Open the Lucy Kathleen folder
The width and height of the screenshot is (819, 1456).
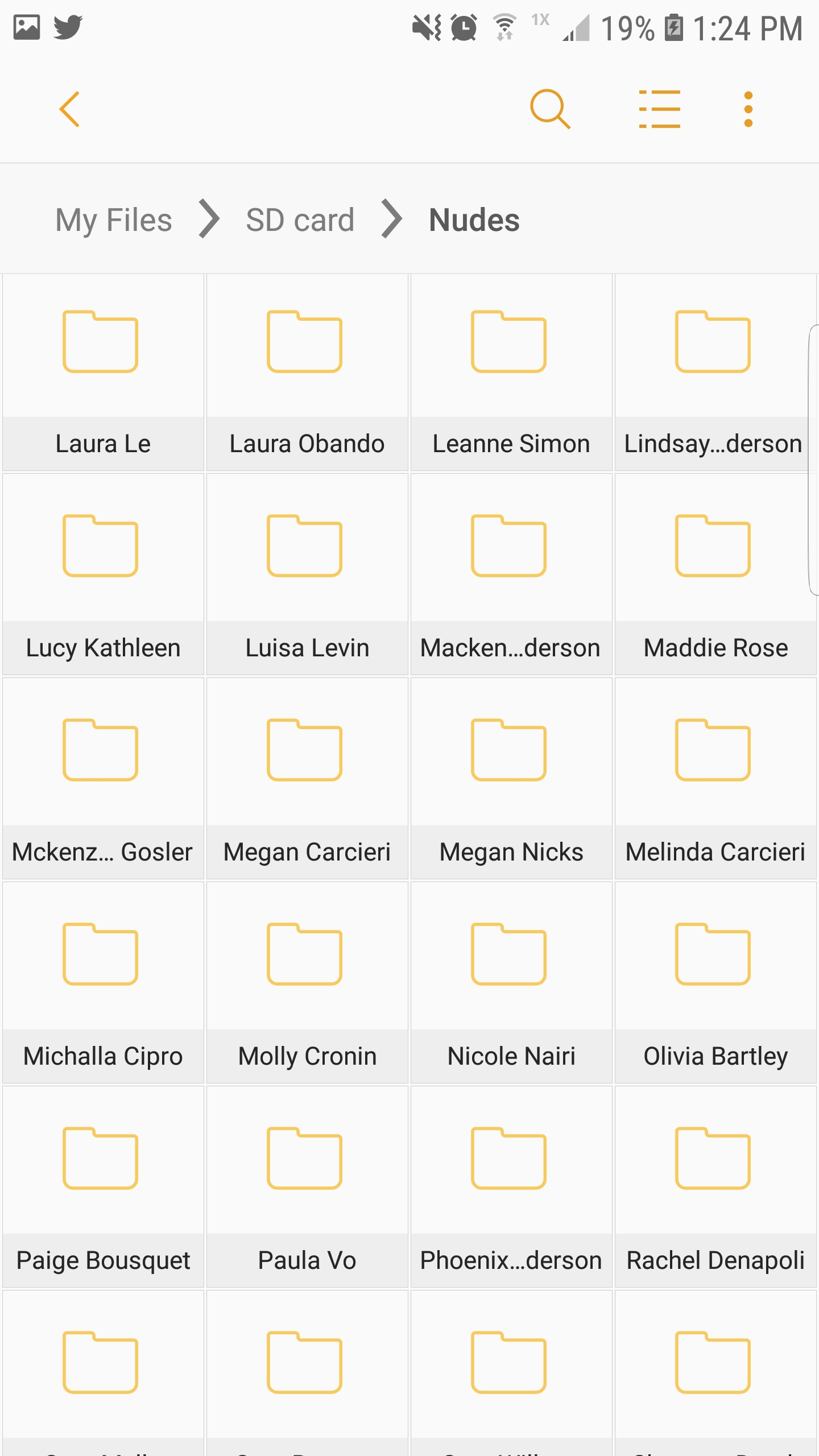pos(103,574)
